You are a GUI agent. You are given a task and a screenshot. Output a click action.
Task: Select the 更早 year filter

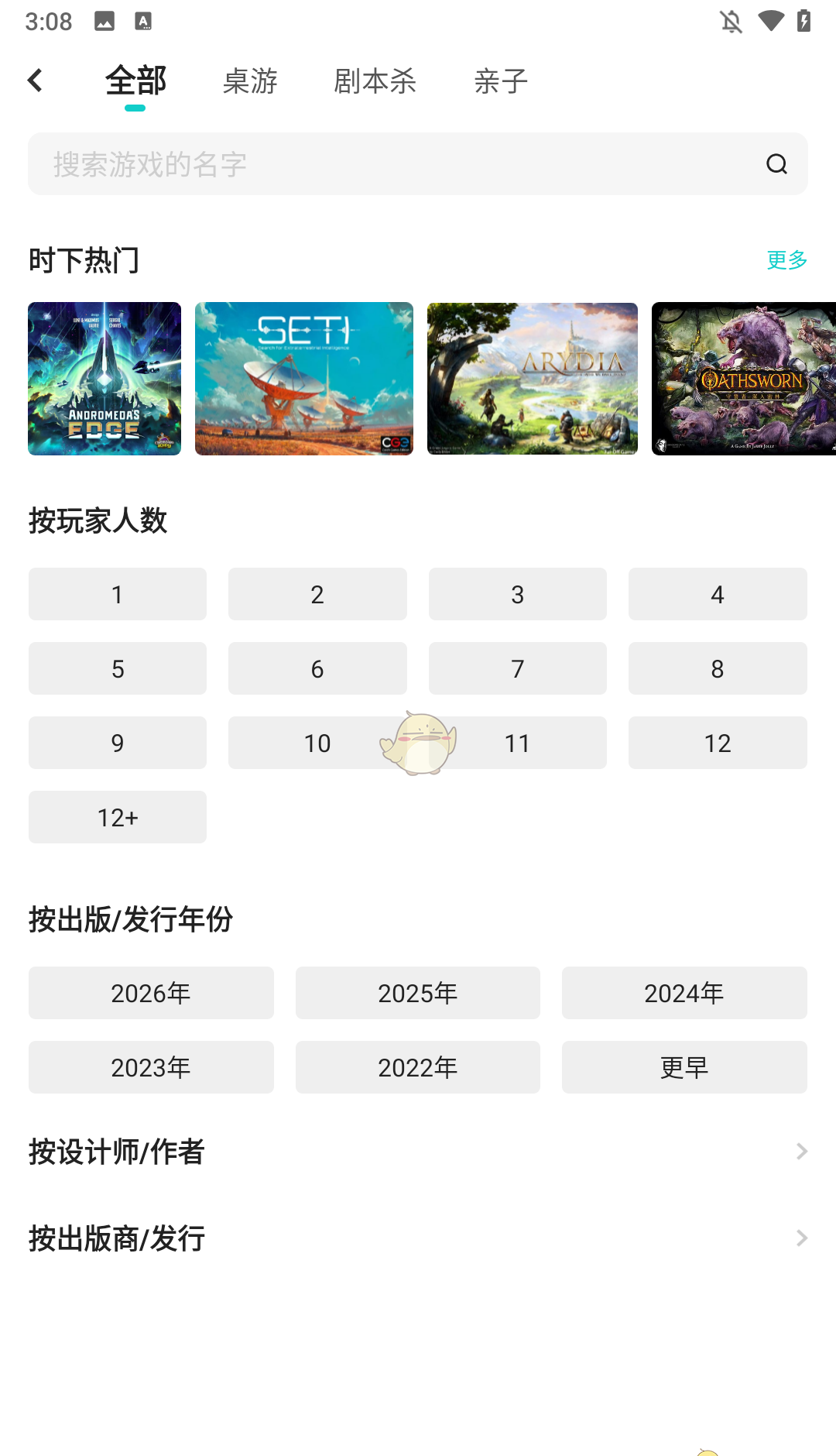(x=684, y=1066)
